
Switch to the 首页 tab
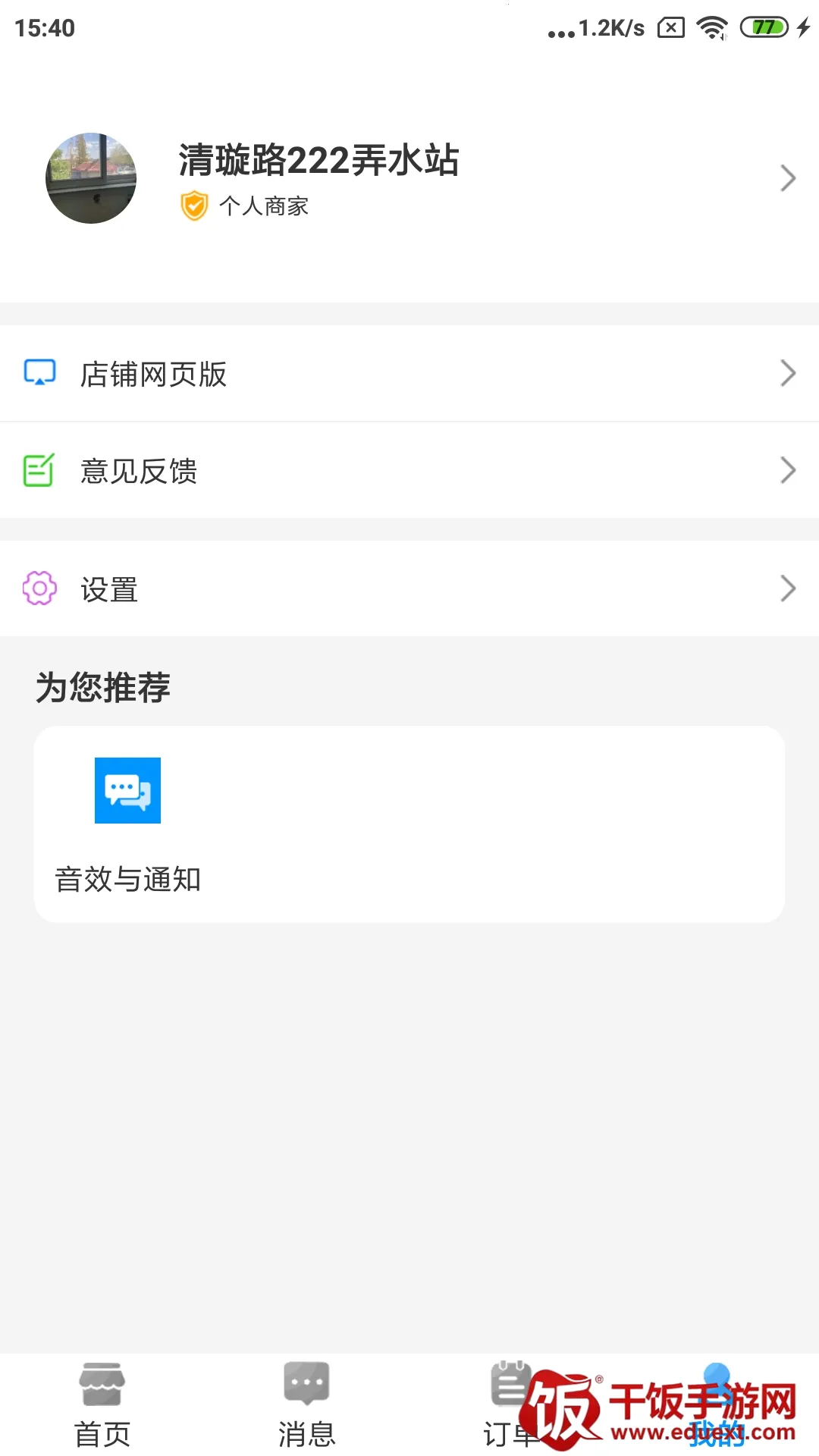102,1404
